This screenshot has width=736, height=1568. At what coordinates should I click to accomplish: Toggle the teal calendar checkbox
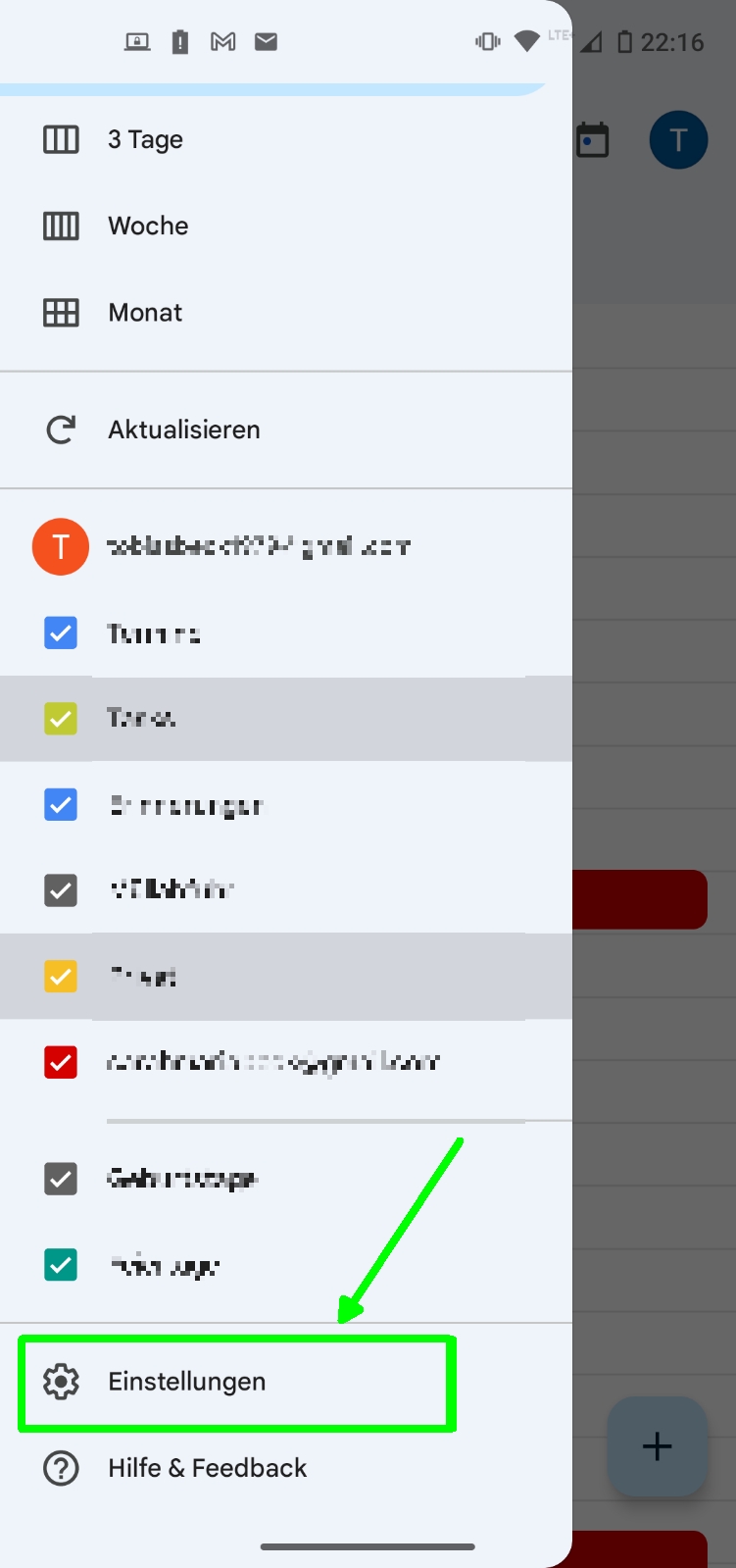point(61,1265)
